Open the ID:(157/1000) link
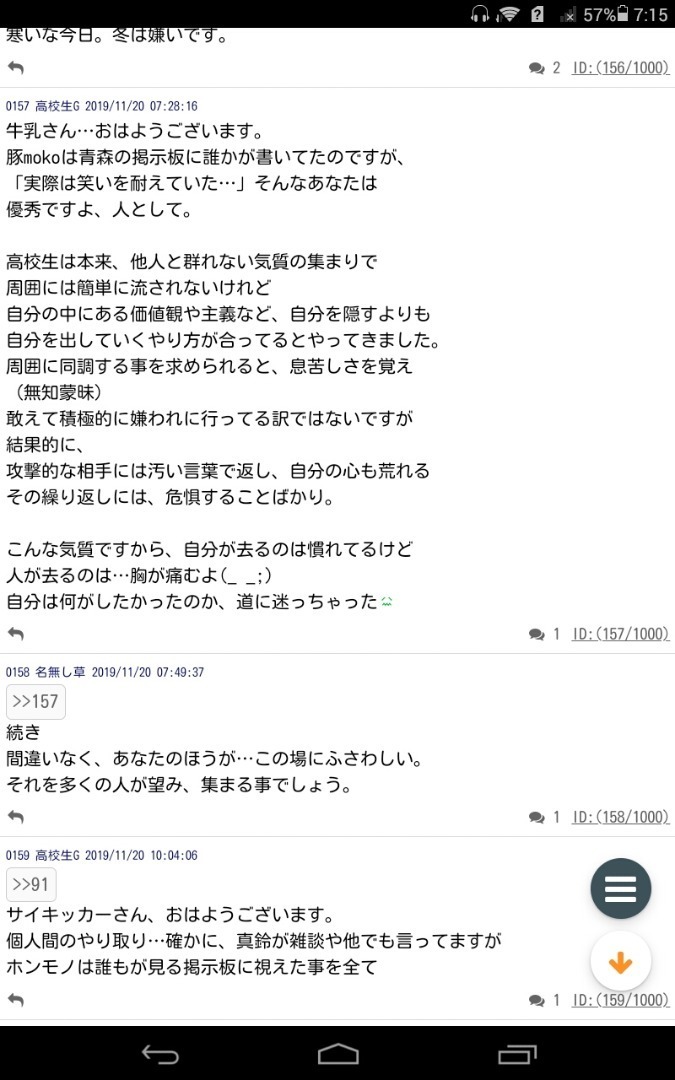Screen dimensions: 675x1080 click(x=621, y=634)
